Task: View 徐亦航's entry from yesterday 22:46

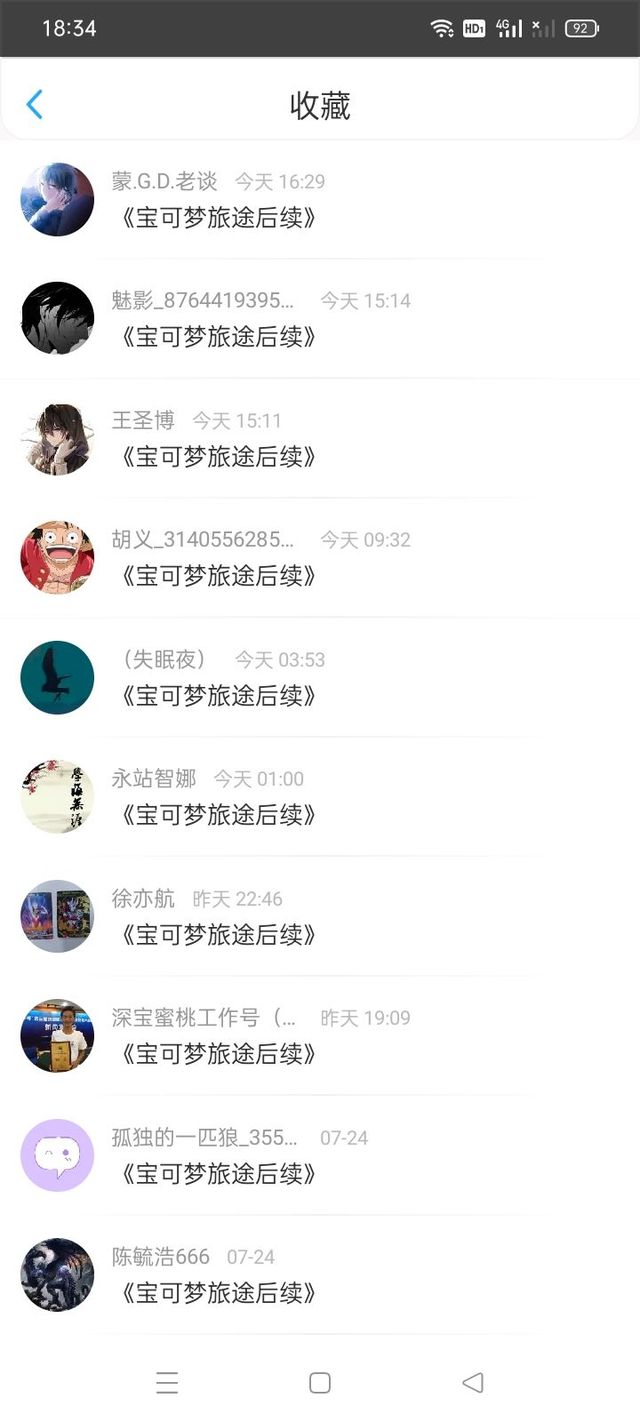Action: pyautogui.click(x=320, y=917)
